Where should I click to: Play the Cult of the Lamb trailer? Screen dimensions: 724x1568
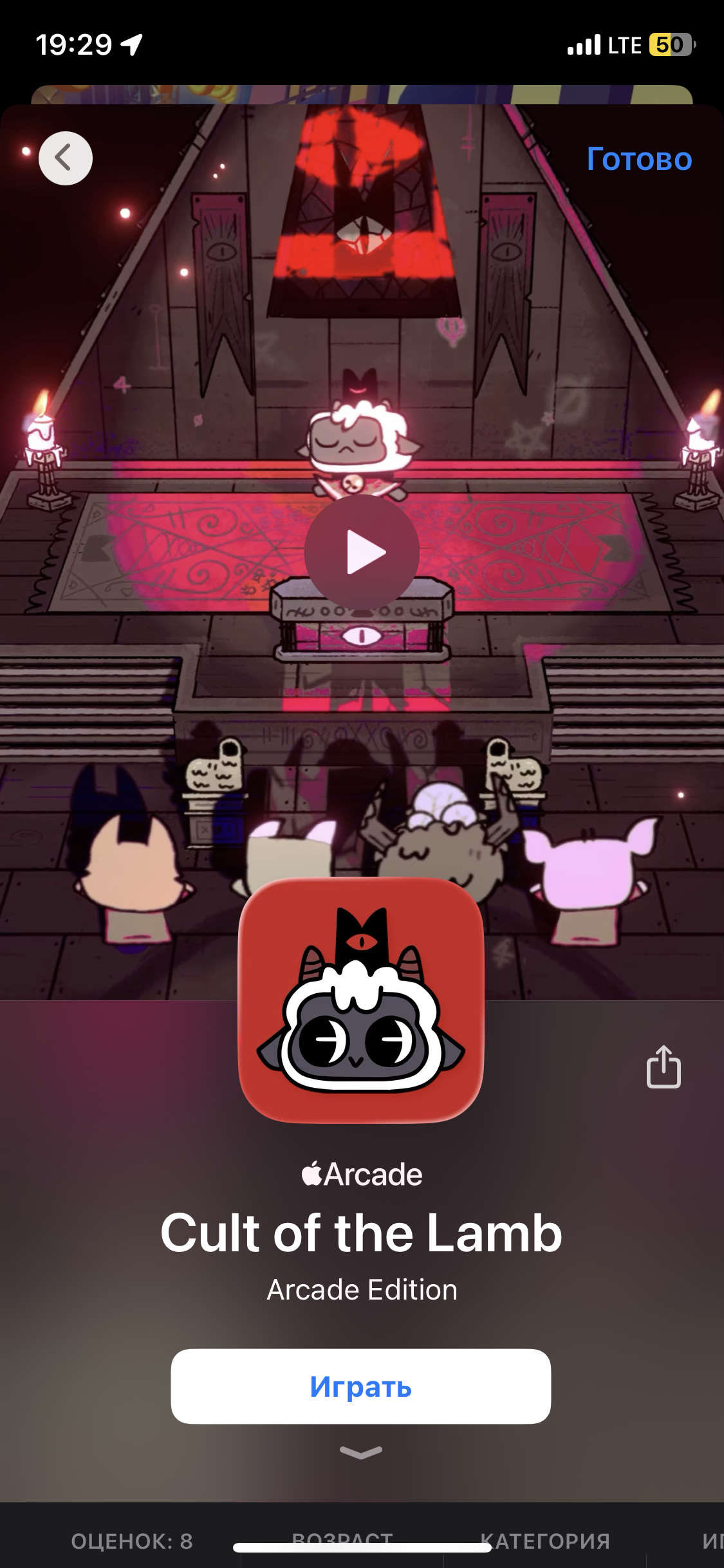pos(362,552)
